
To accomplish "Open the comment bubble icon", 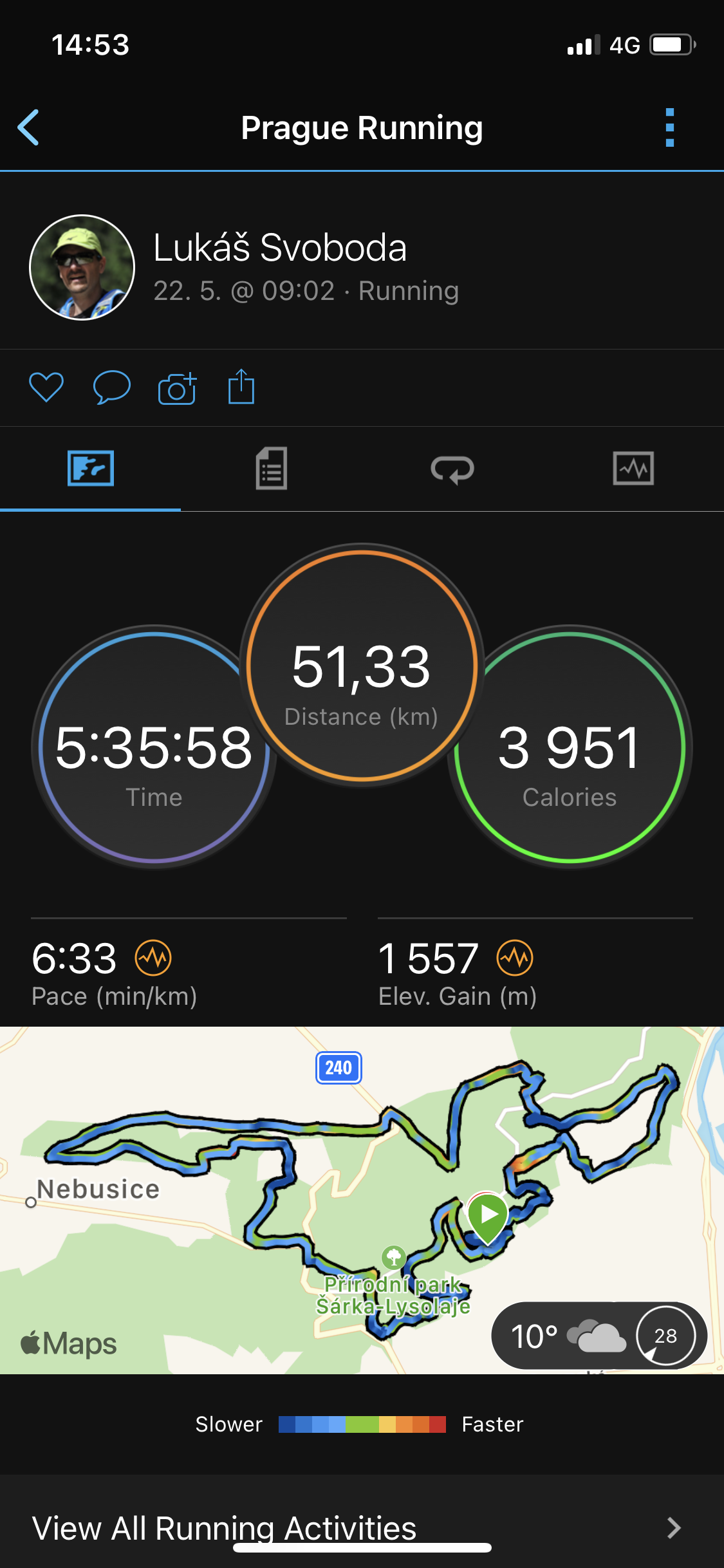I will 112,387.
